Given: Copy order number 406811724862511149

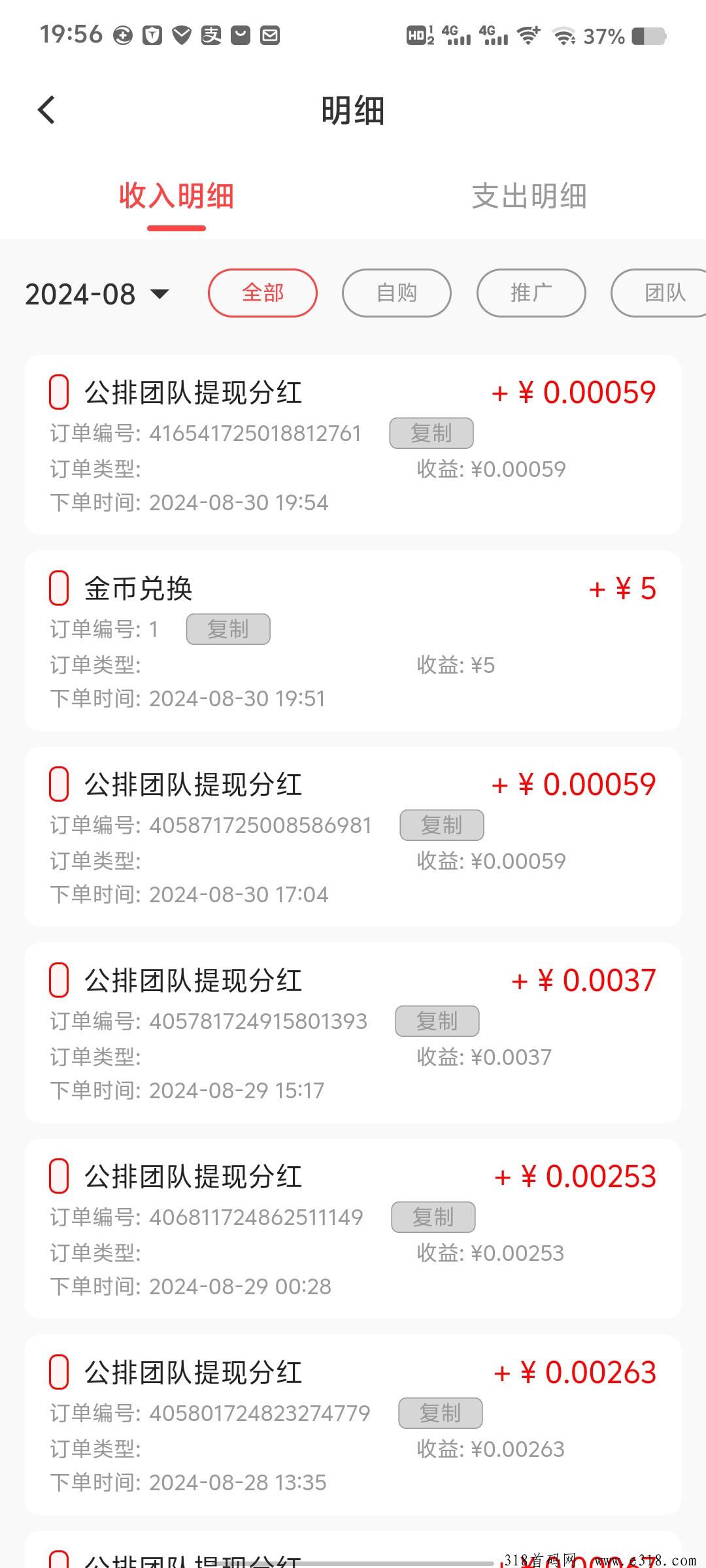Looking at the screenshot, I should click(x=433, y=1217).
